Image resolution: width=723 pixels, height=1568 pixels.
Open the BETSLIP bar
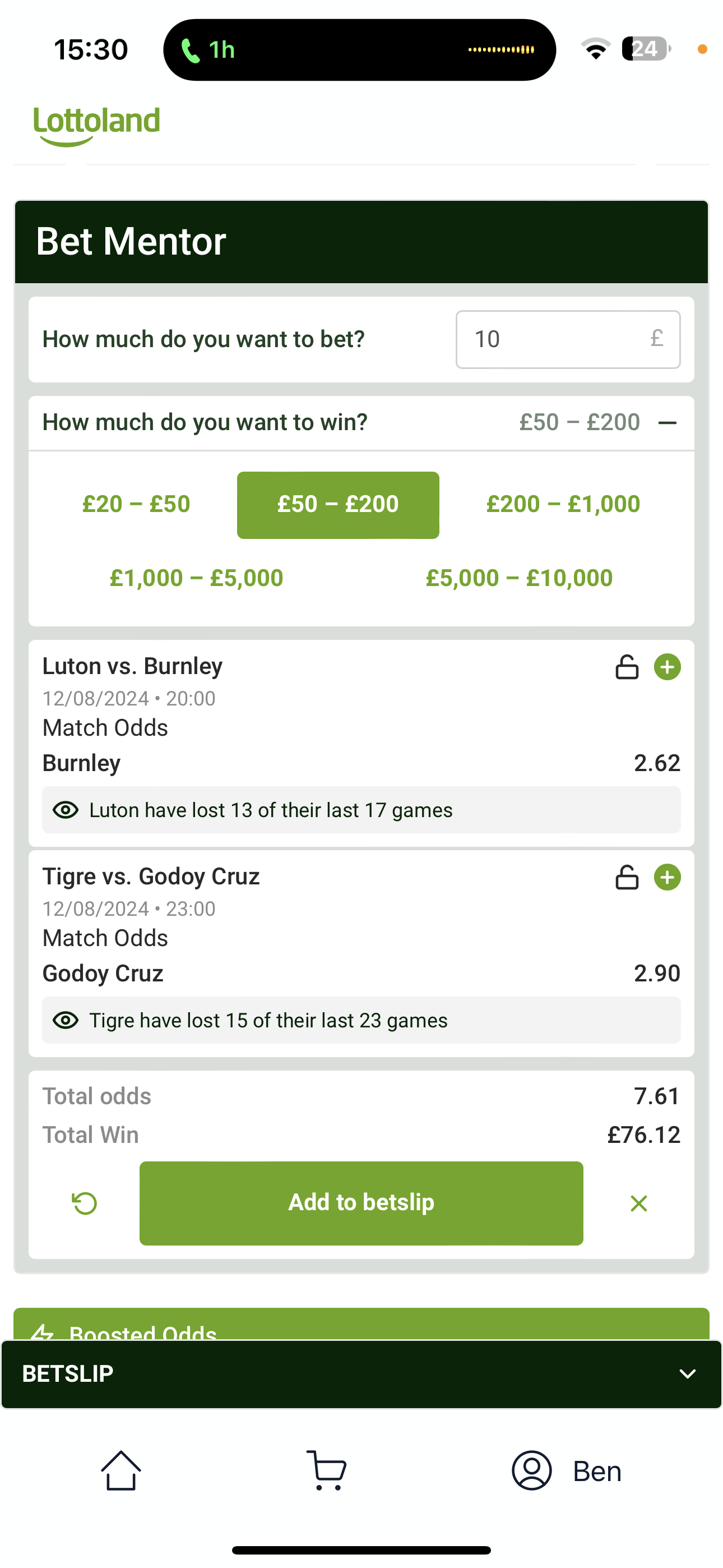pyautogui.click(x=67, y=1374)
